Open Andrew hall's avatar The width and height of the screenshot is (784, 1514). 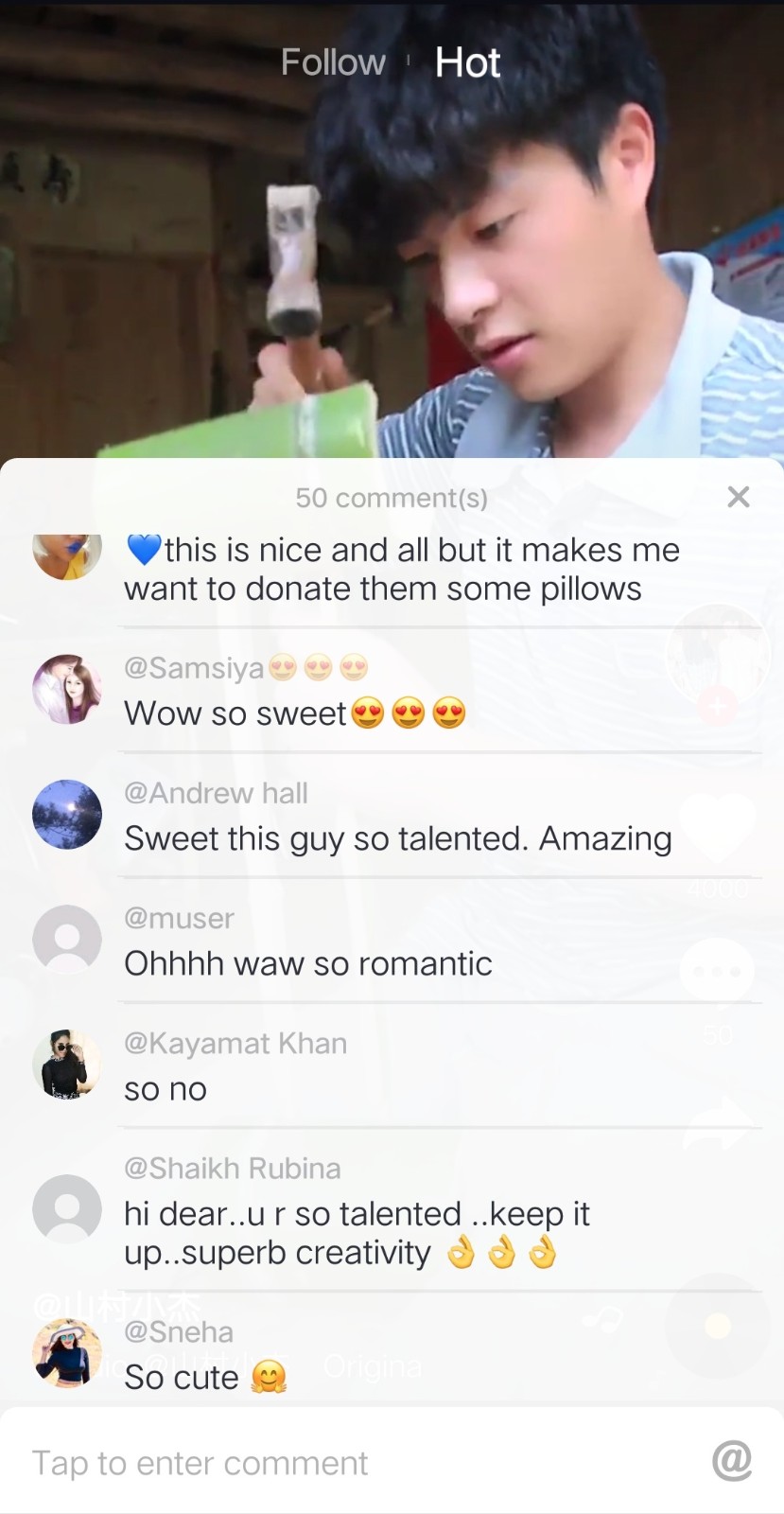tap(67, 814)
